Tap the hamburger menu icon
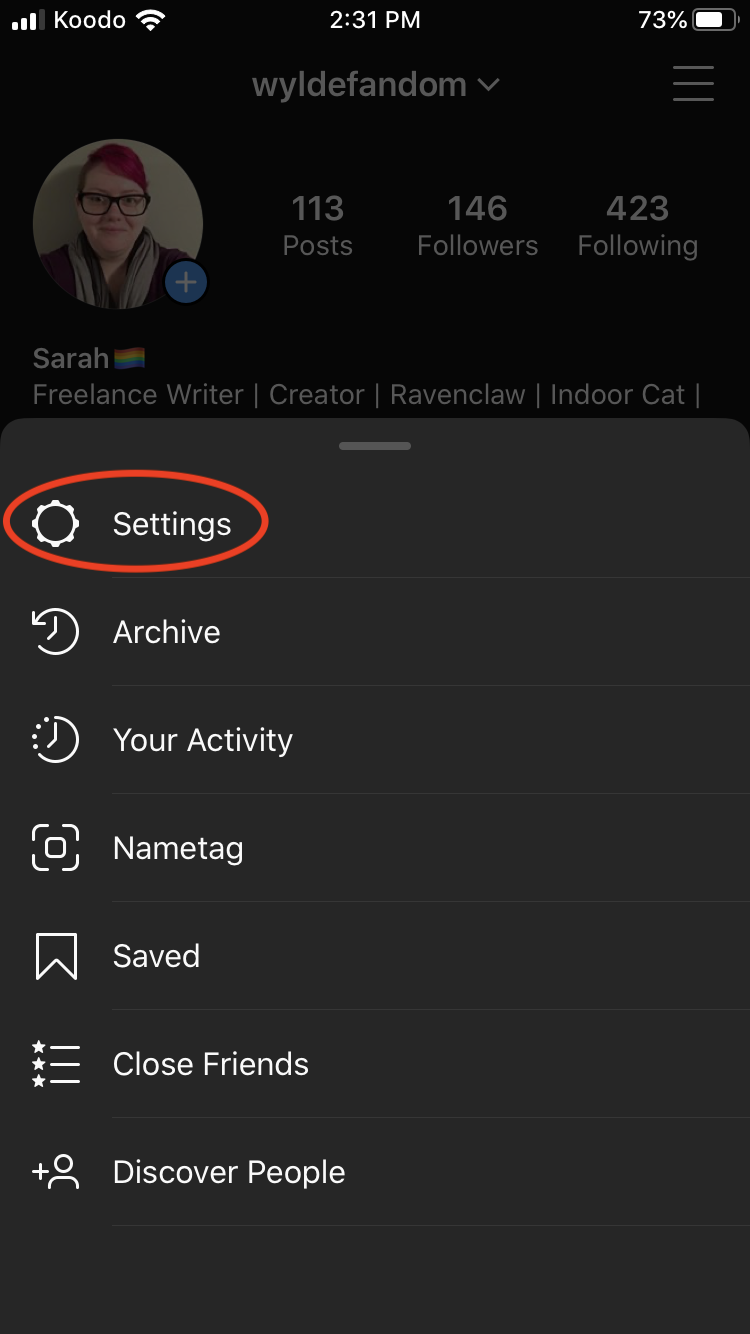The height and width of the screenshot is (1334, 750). (693, 84)
